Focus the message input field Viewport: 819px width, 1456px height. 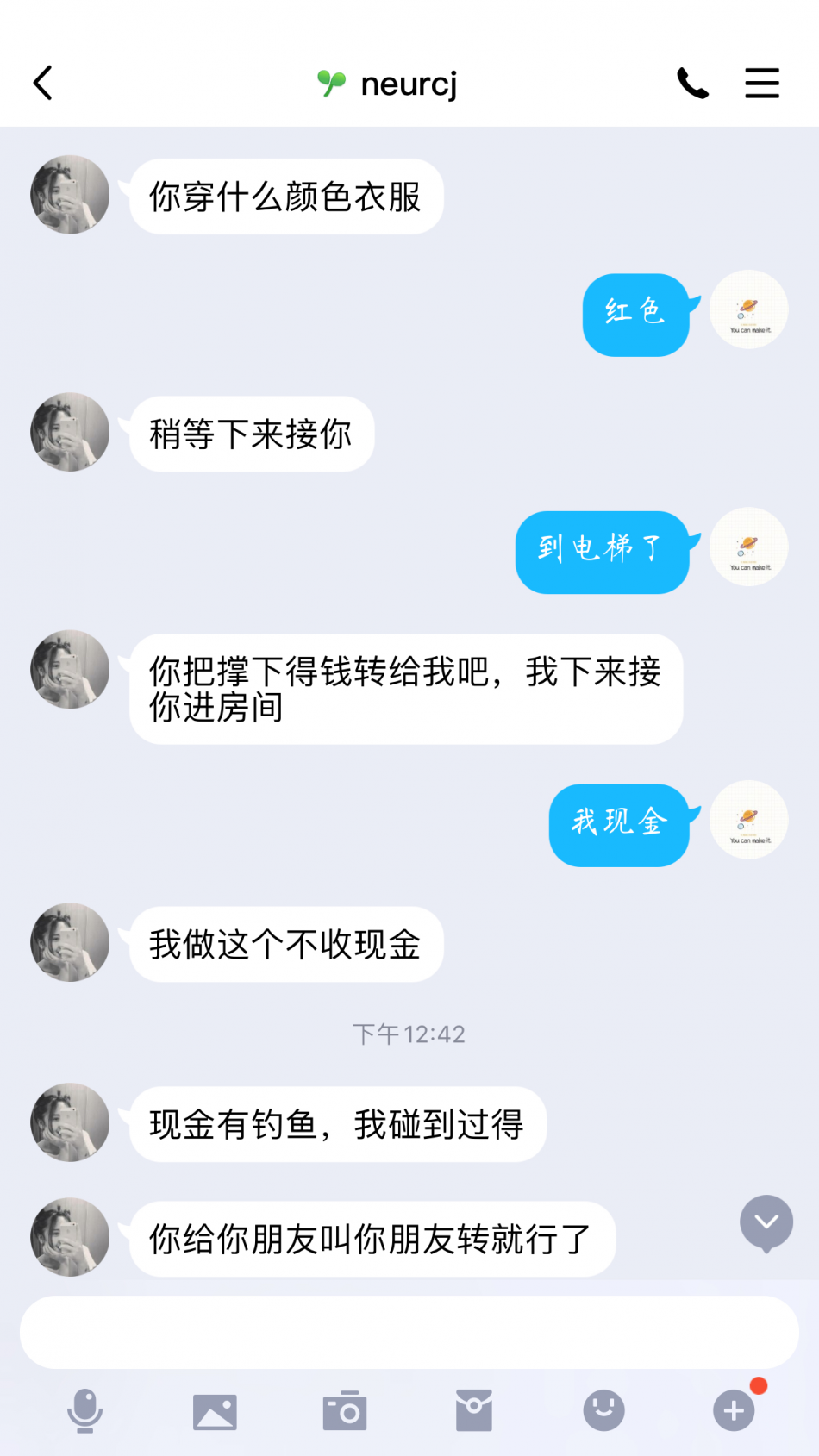[x=409, y=1332]
